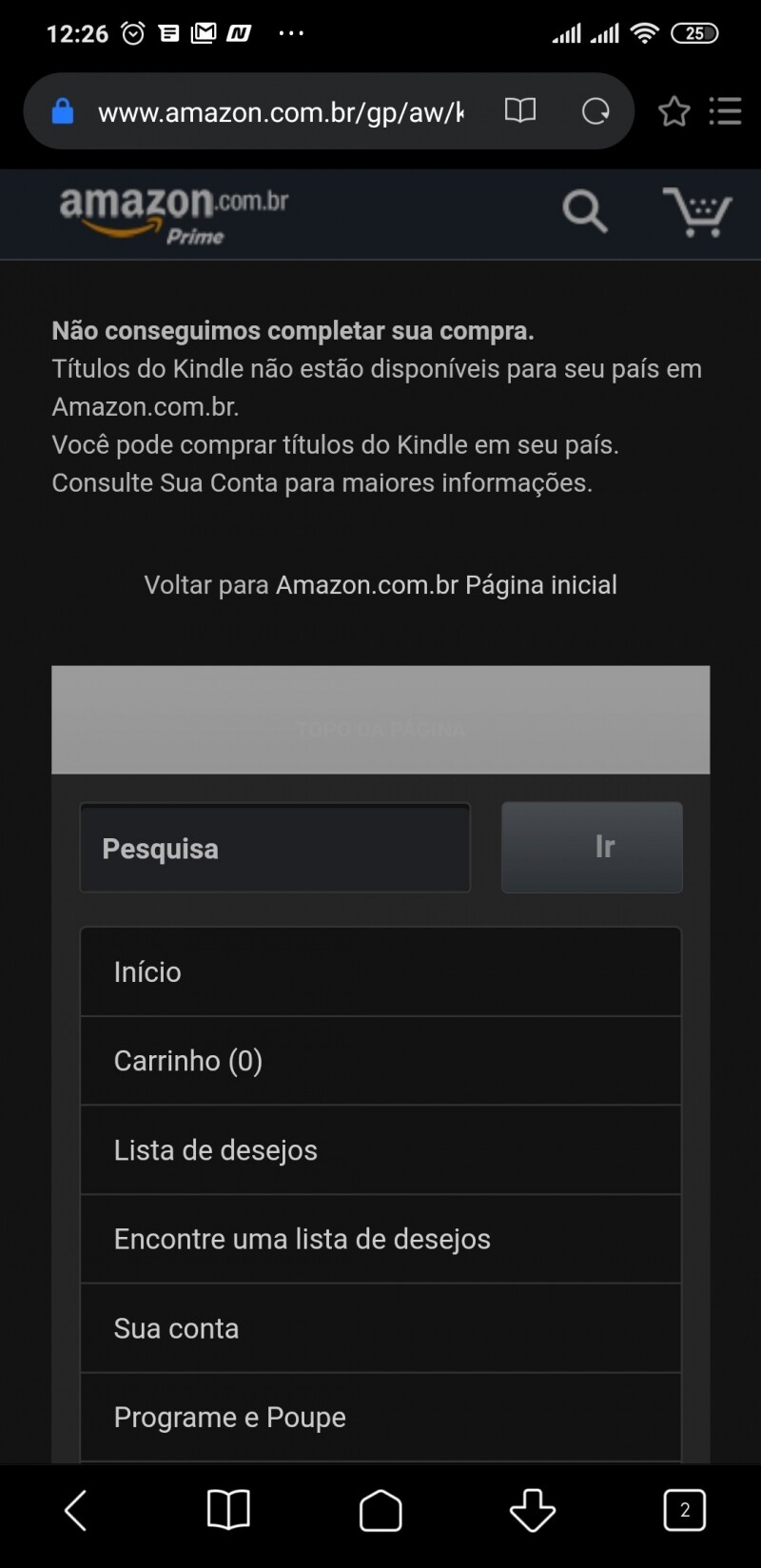Open Lista de desejos
Image resolution: width=761 pixels, height=1568 pixels.
click(380, 1150)
